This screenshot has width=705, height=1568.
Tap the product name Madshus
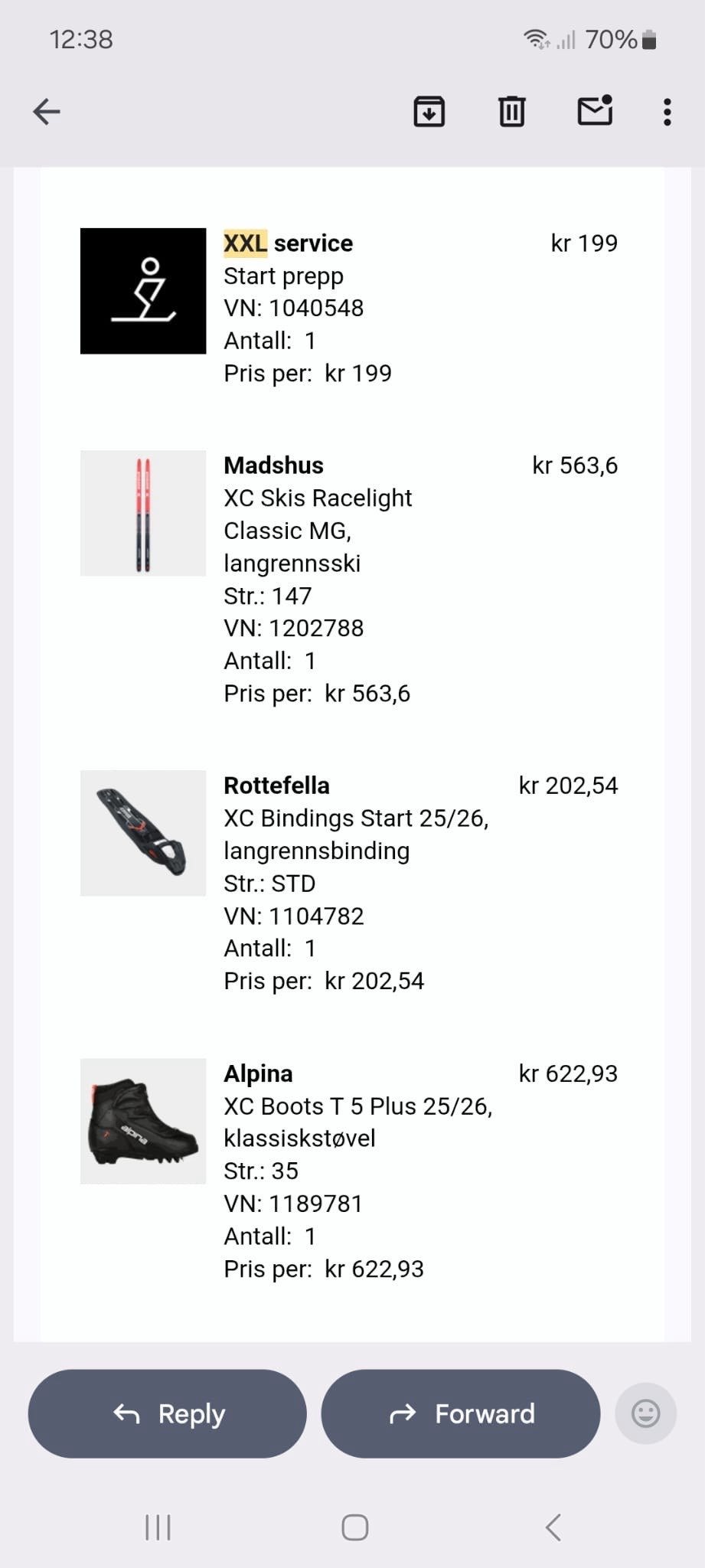[x=274, y=465]
